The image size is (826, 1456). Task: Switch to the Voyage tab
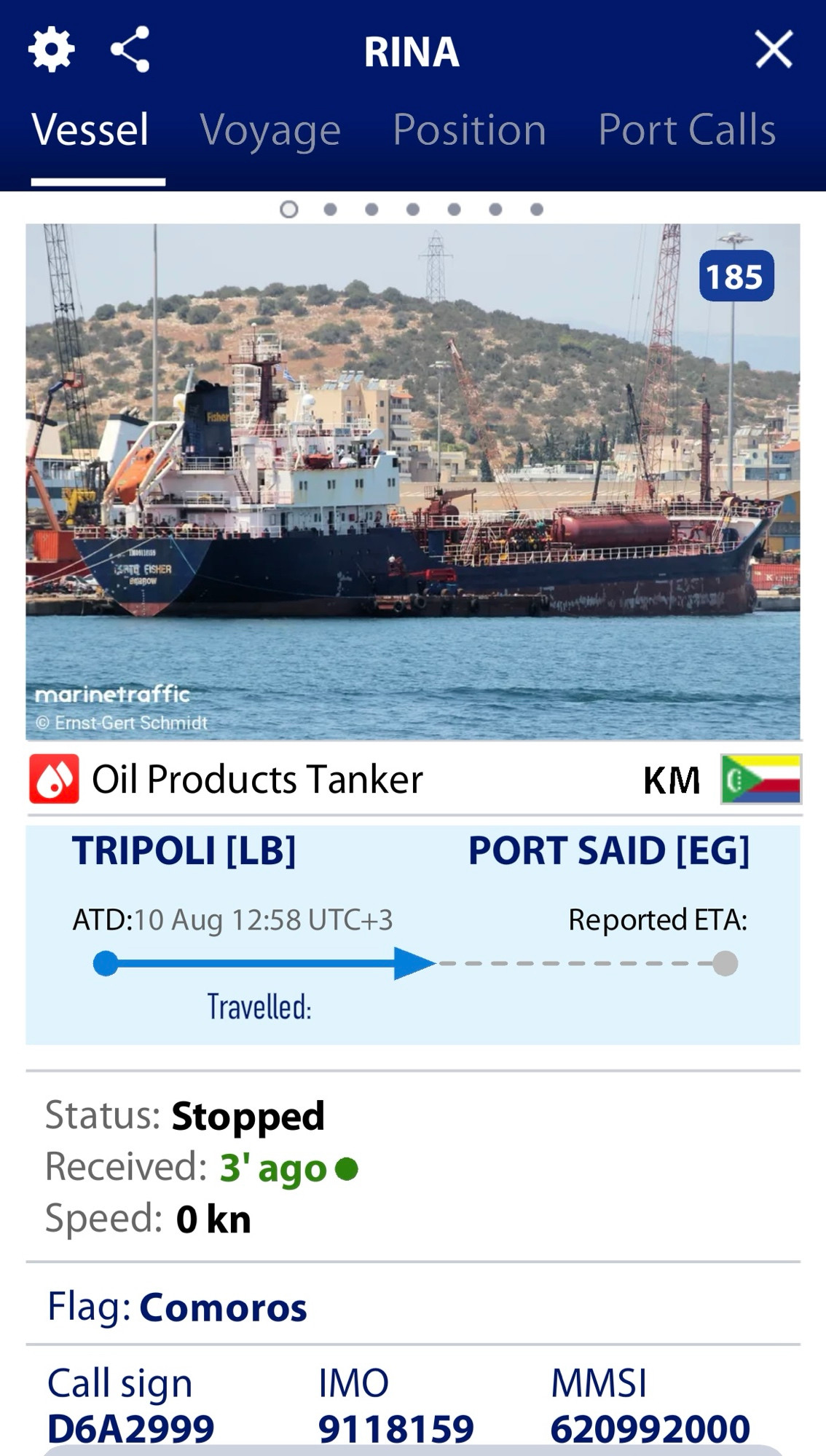[270, 131]
